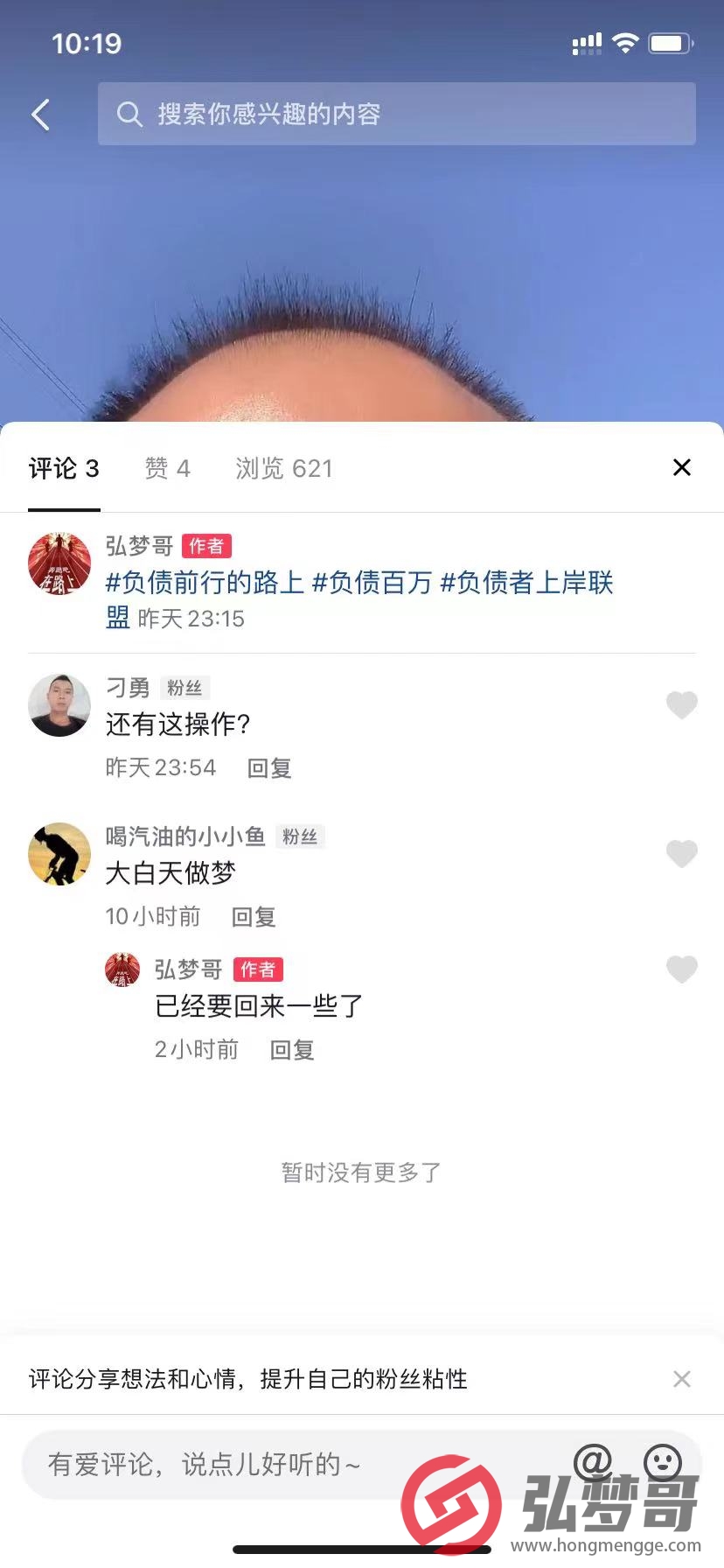Screen dimensions: 724x1568
Task: Like 刁勇's comment
Action: (x=682, y=704)
